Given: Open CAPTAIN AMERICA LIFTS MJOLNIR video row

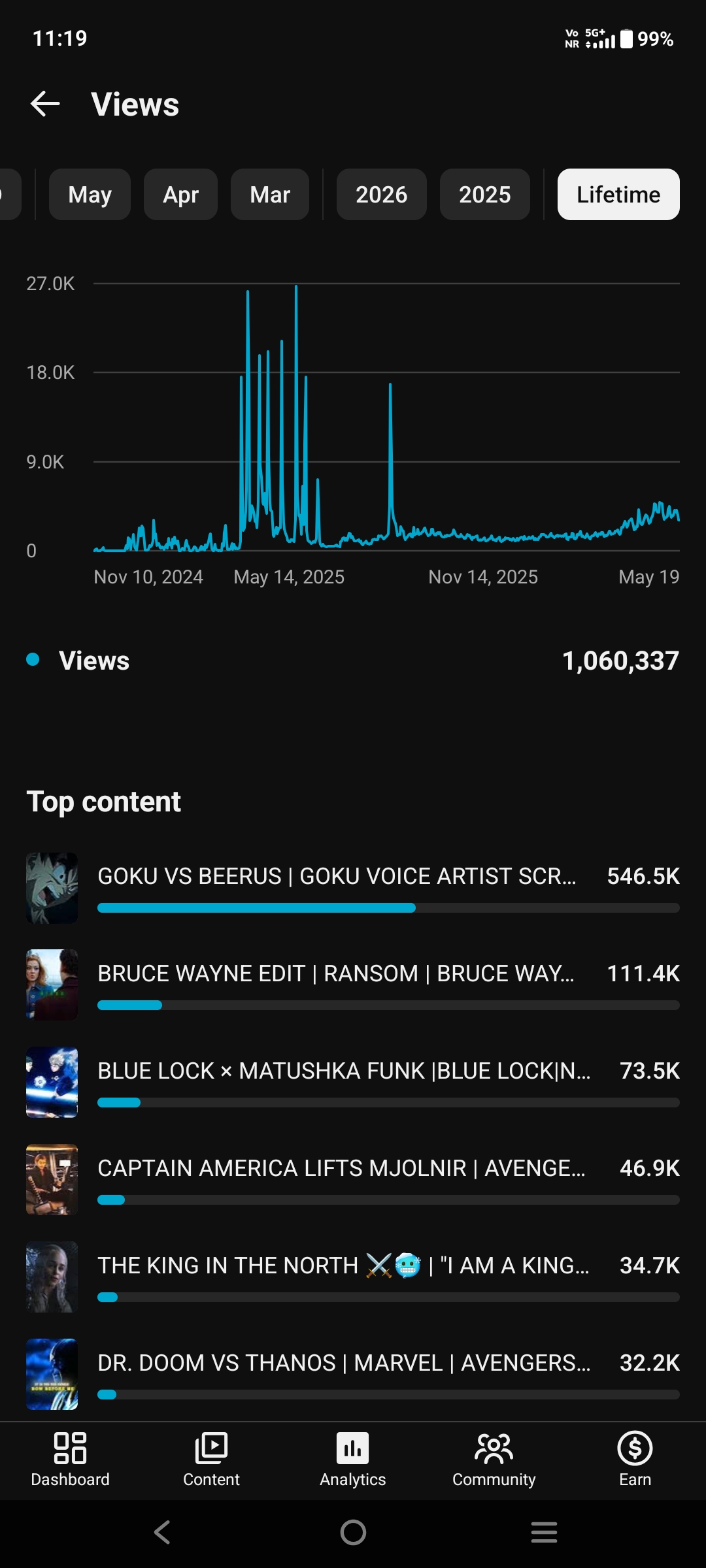Looking at the screenshot, I should point(353,1180).
